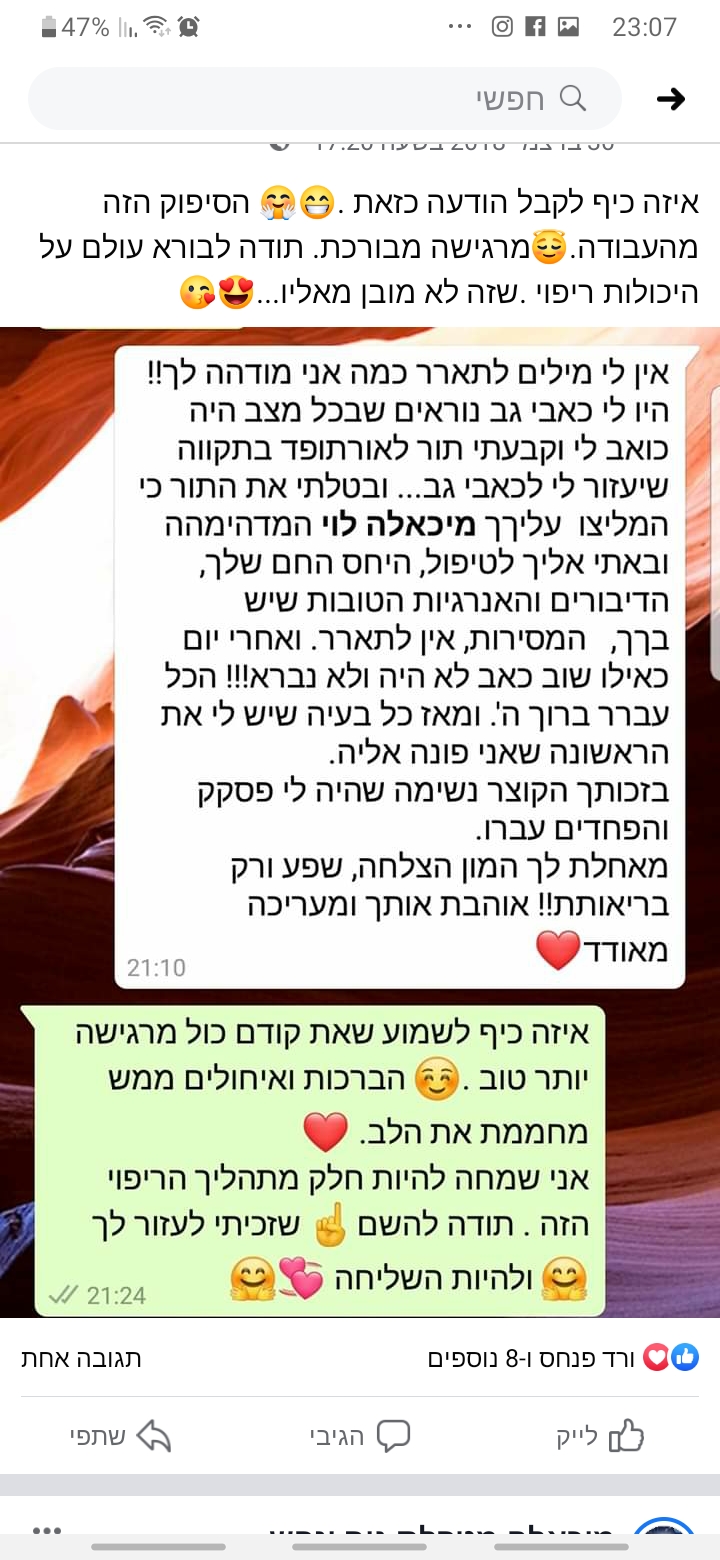Screen dimensions: 720x1560
Task: Tap the back arrow beside the search bar
Action: [671, 98]
